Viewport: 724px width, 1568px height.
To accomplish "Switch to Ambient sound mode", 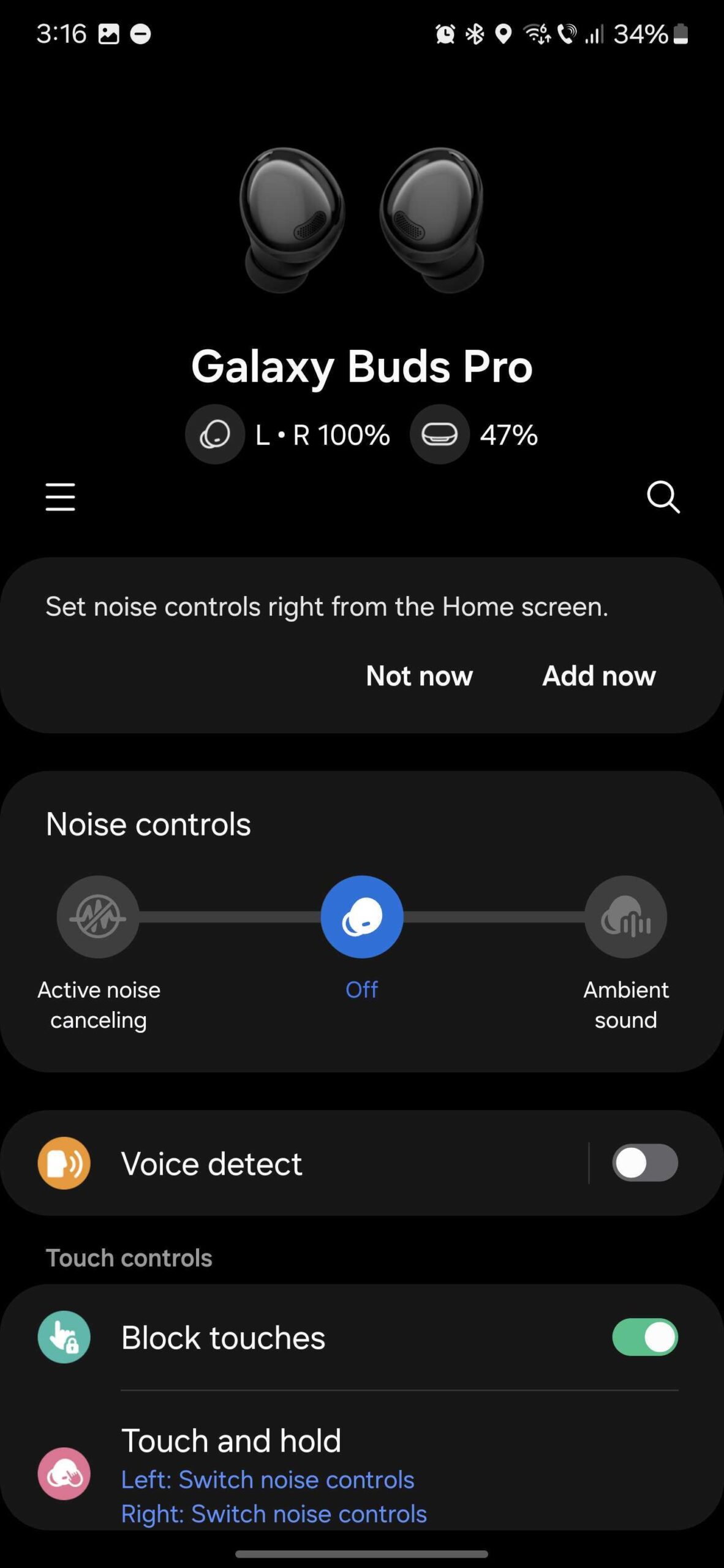I will (x=625, y=917).
